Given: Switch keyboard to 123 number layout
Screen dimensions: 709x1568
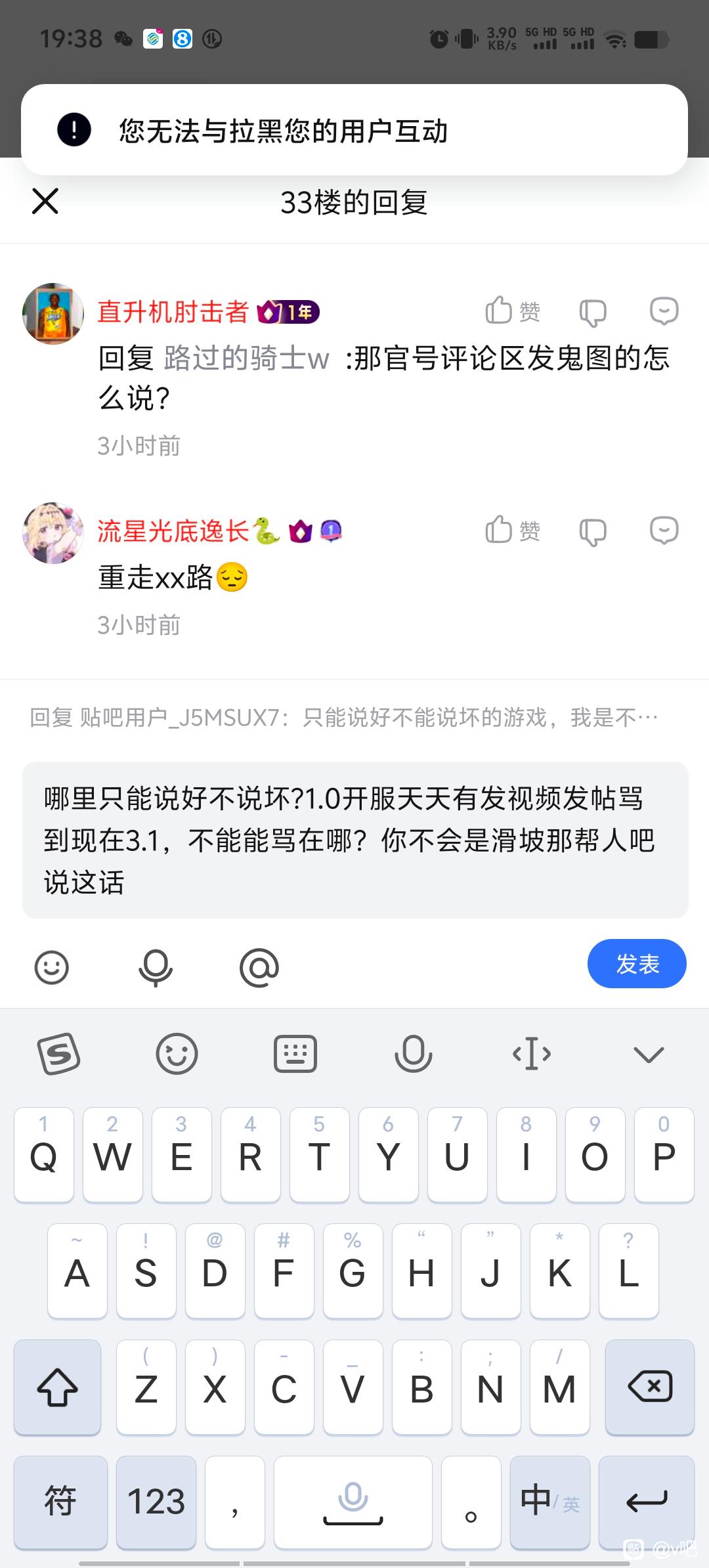Looking at the screenshot, I should coord(156,1501).
